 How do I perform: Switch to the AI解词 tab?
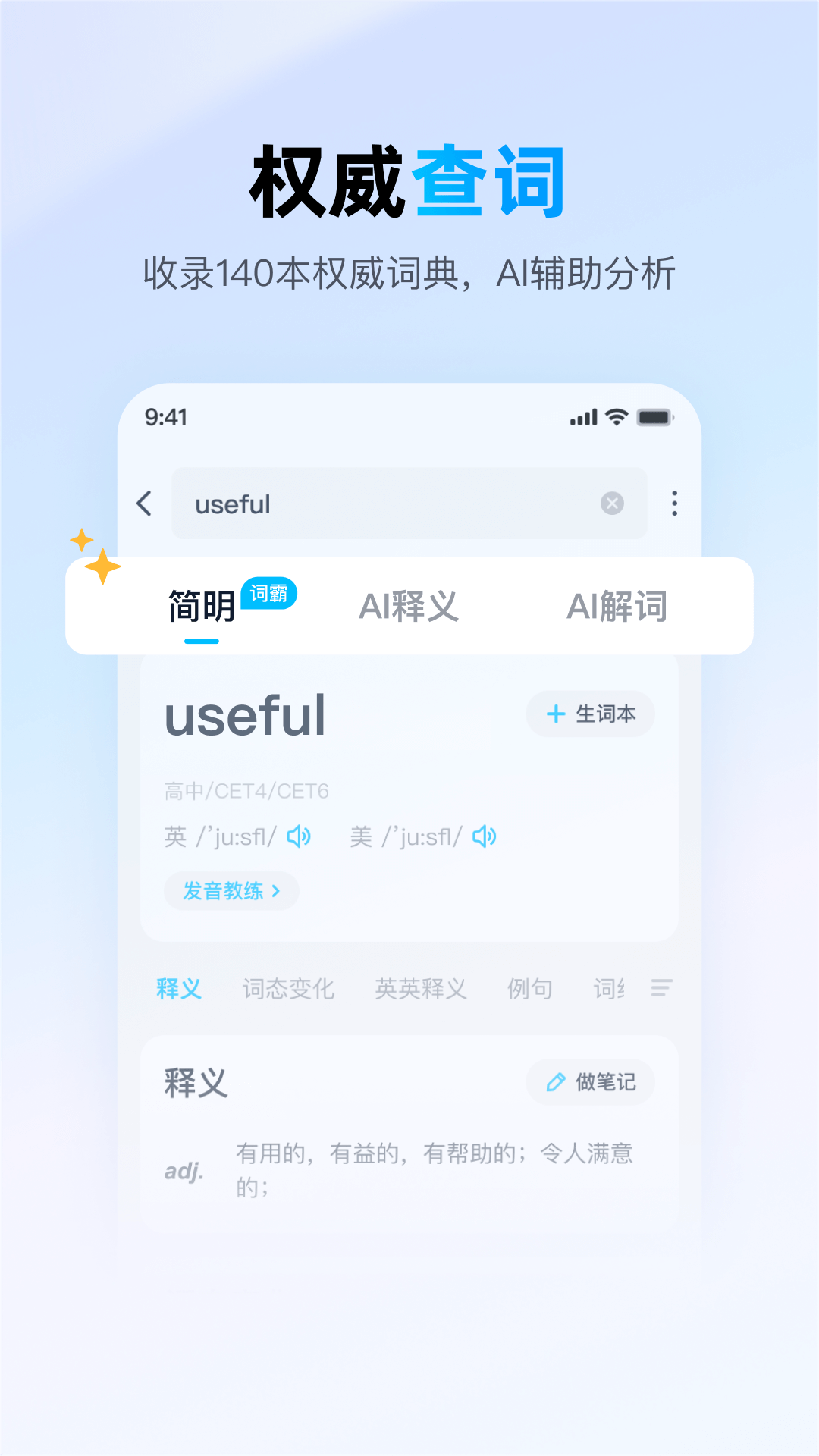click(618, 605)
